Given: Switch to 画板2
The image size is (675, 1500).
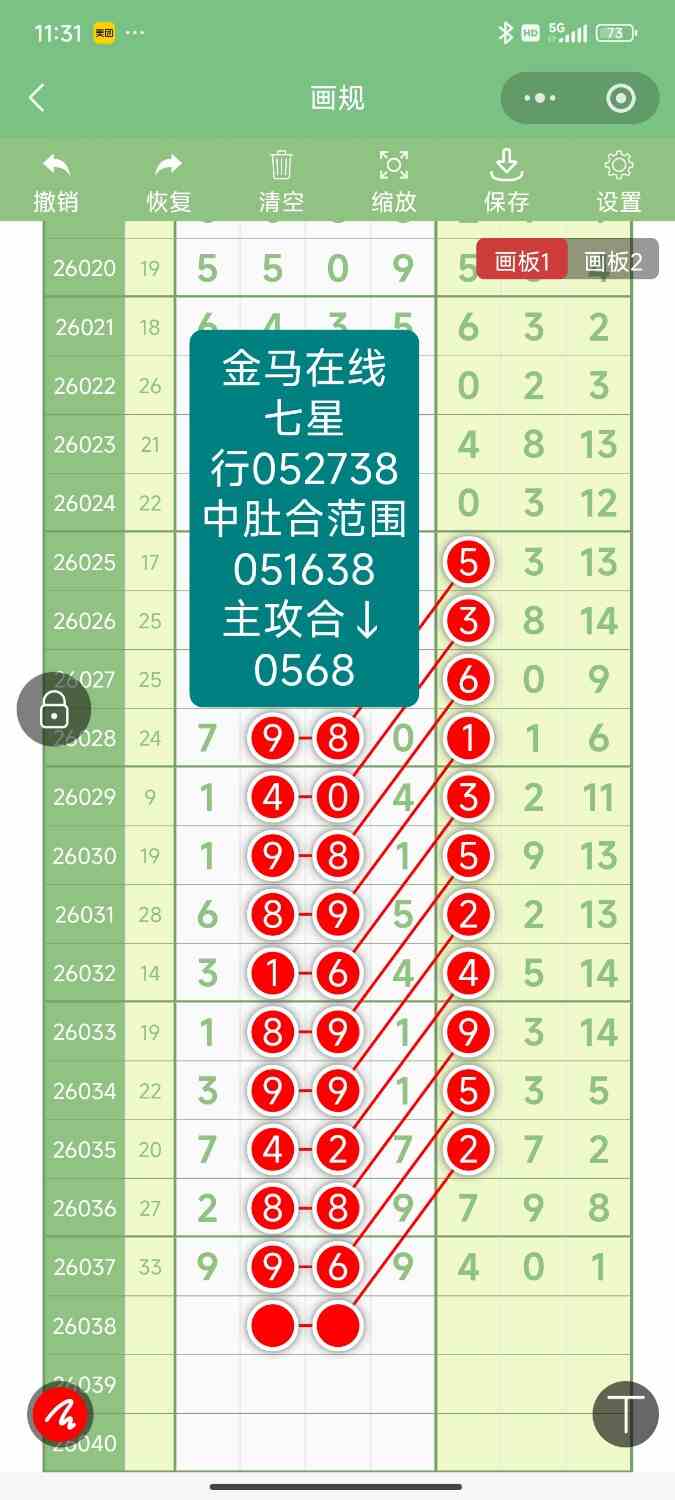Looking at the screenshot, I should [x=613, y=261].
